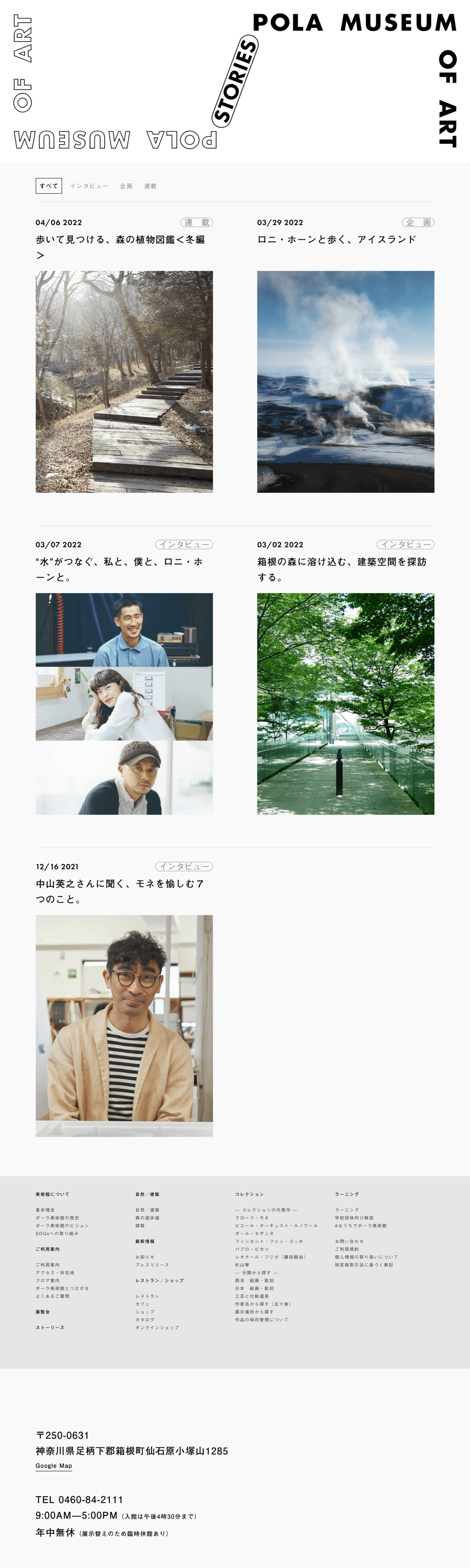
Task: Open the 中山英之さん interview story
Action: tap(124, 1025)
